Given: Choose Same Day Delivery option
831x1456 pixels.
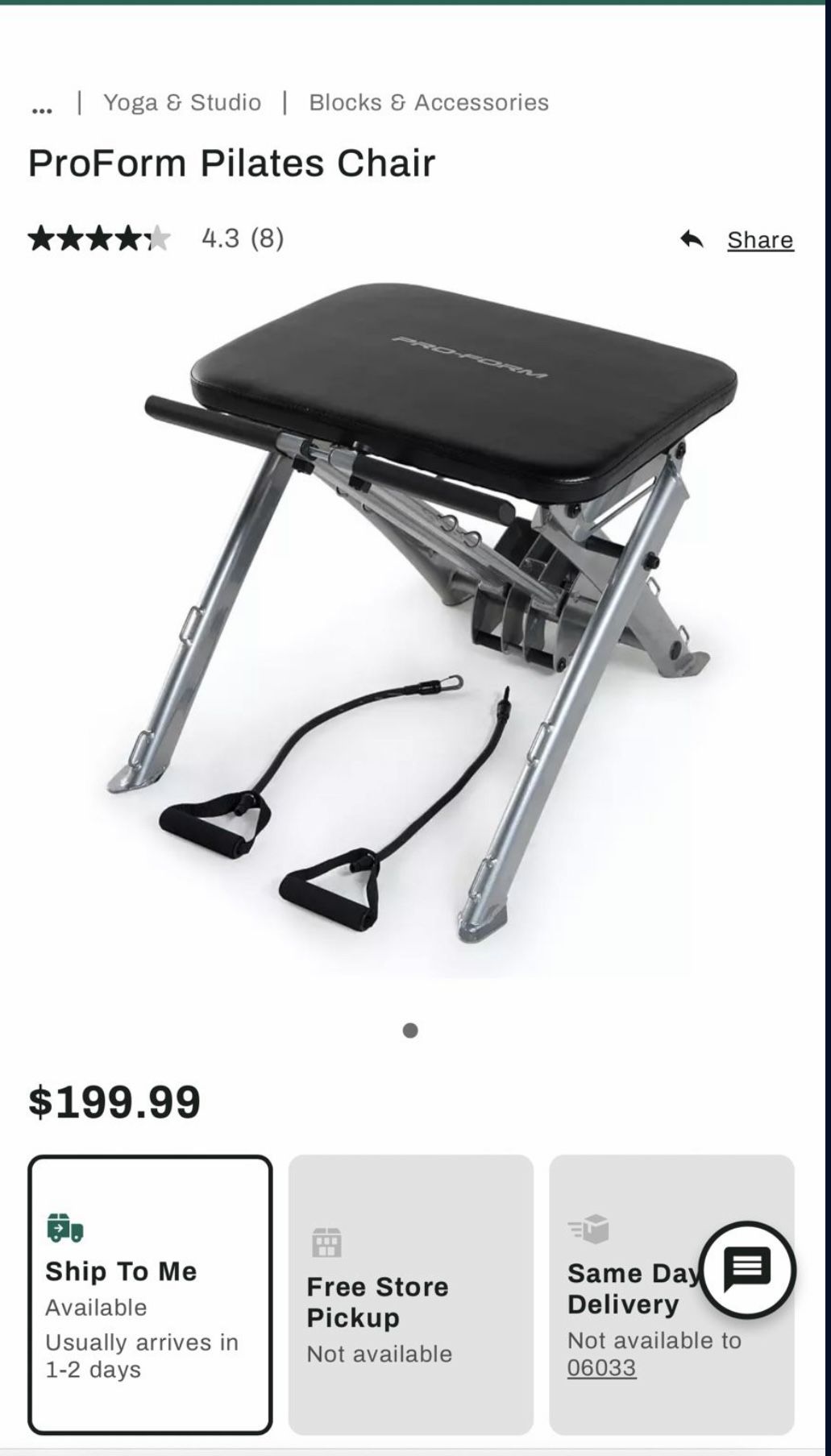Looking at the screenshot, I should coord(671,1294).
